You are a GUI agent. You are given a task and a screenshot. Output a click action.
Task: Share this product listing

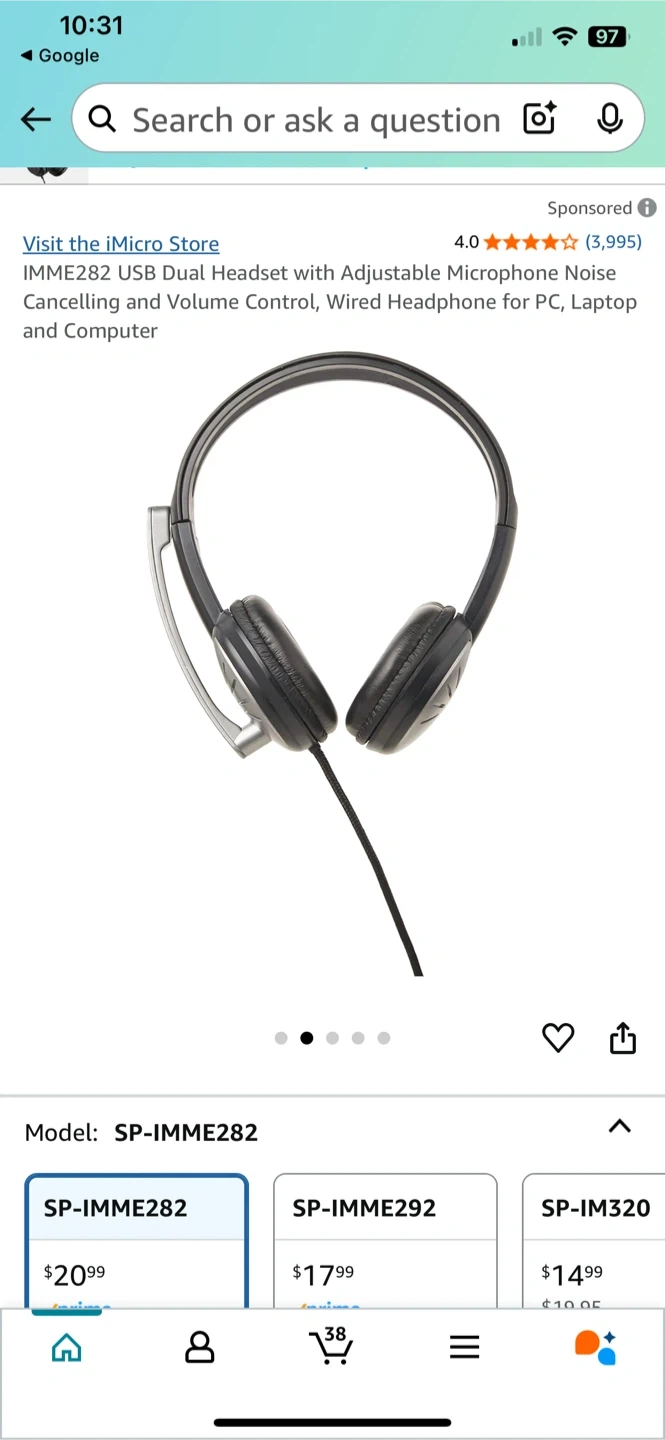click(622, 1038)
